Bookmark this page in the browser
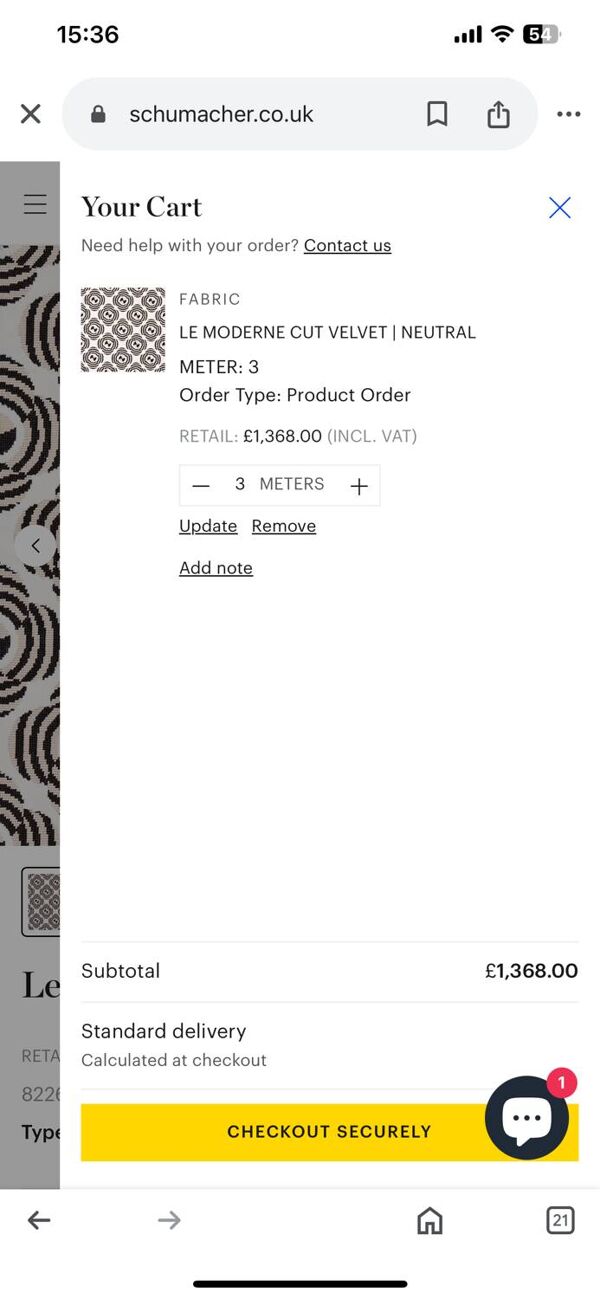Screen dimensions: 600x1299 click(437, 114)
